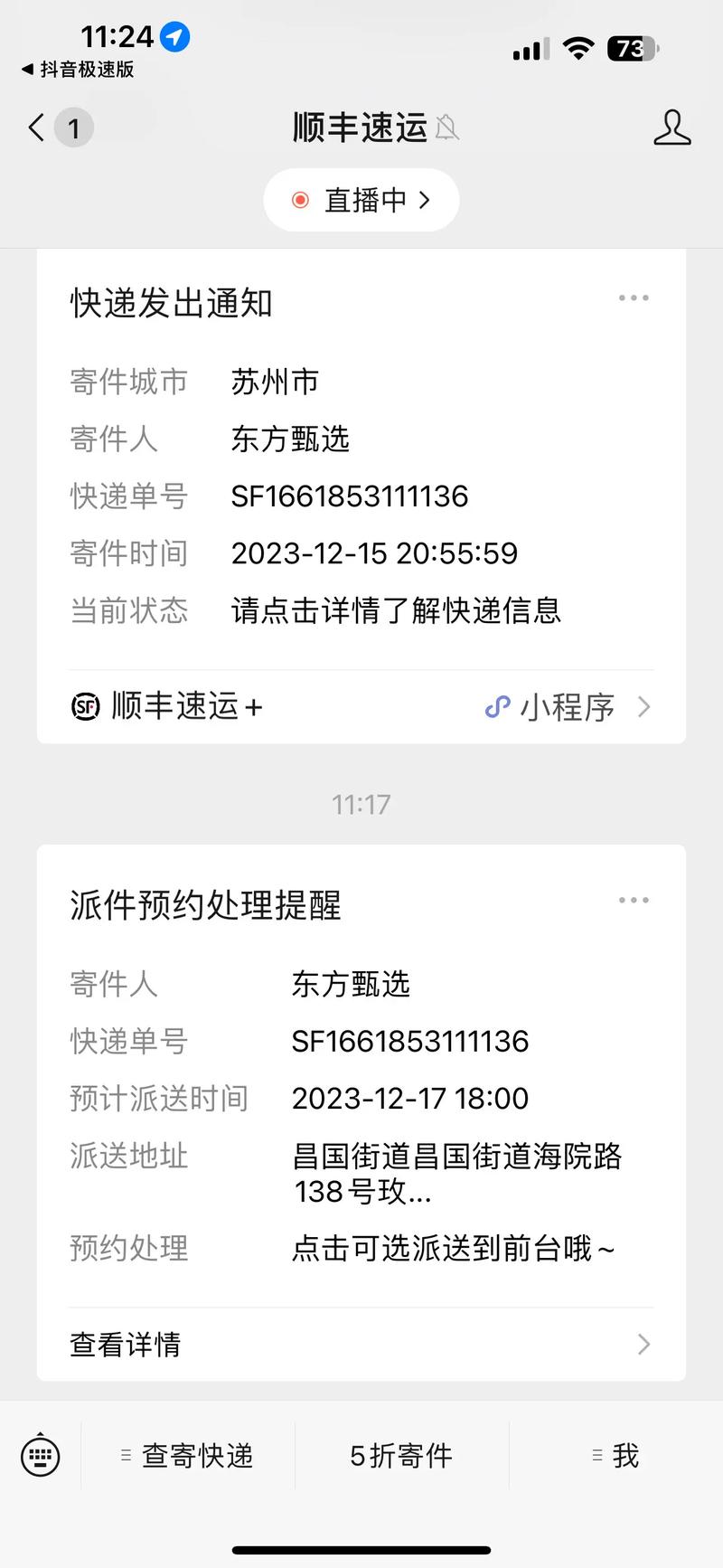Tap the signal strength bars indicator
Viewport: 723px width, 1568px height.
[x=530, y=48]
